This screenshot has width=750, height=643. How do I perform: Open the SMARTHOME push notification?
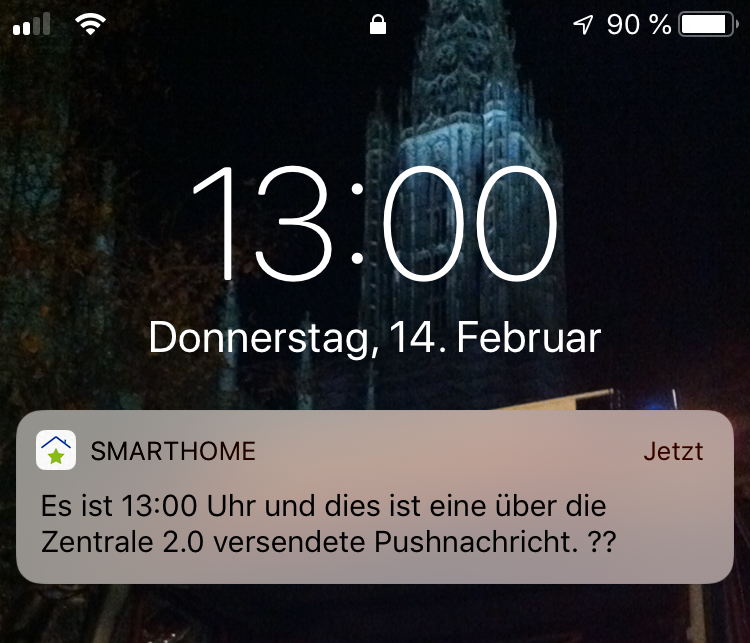(x=375, y=497)
